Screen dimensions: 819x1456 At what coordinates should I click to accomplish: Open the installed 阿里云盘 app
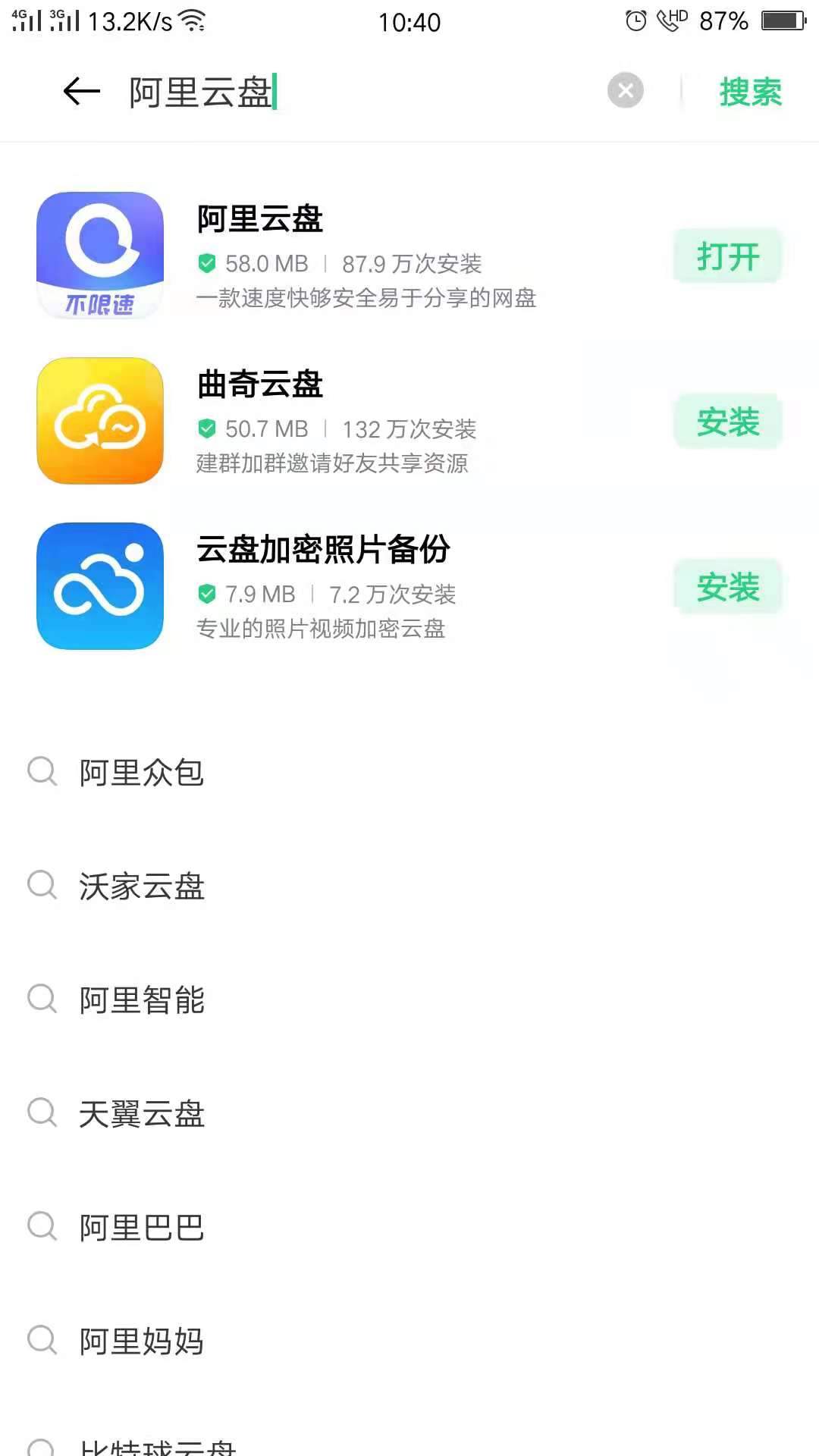pos(727,256)
